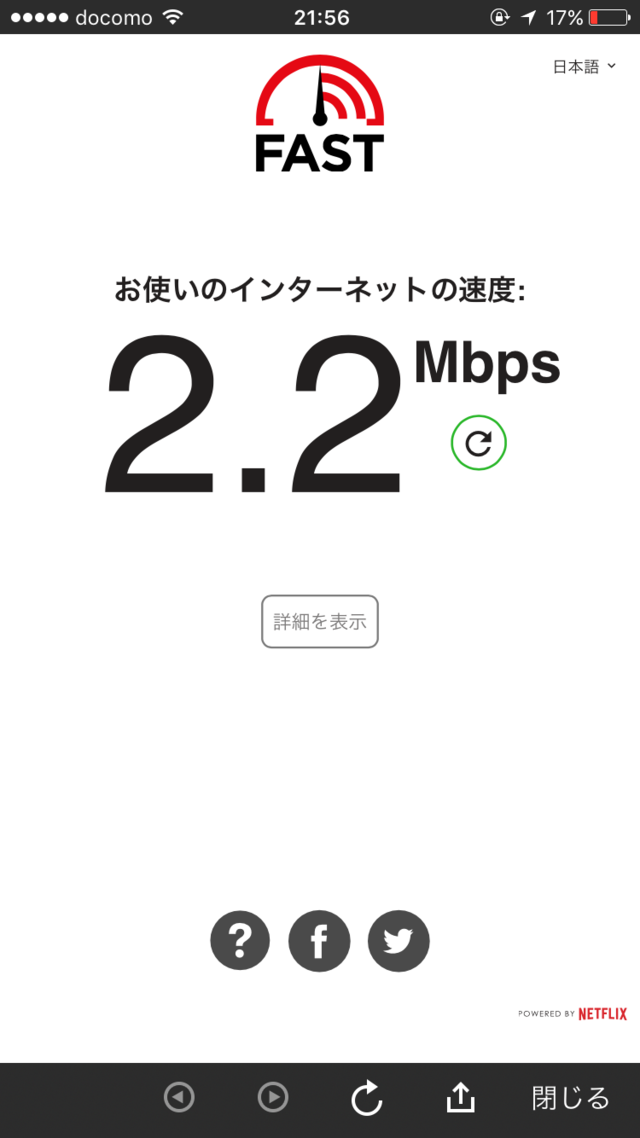
Task: Reload the page from the bottom toolbar
Action: coord(366,1097)
